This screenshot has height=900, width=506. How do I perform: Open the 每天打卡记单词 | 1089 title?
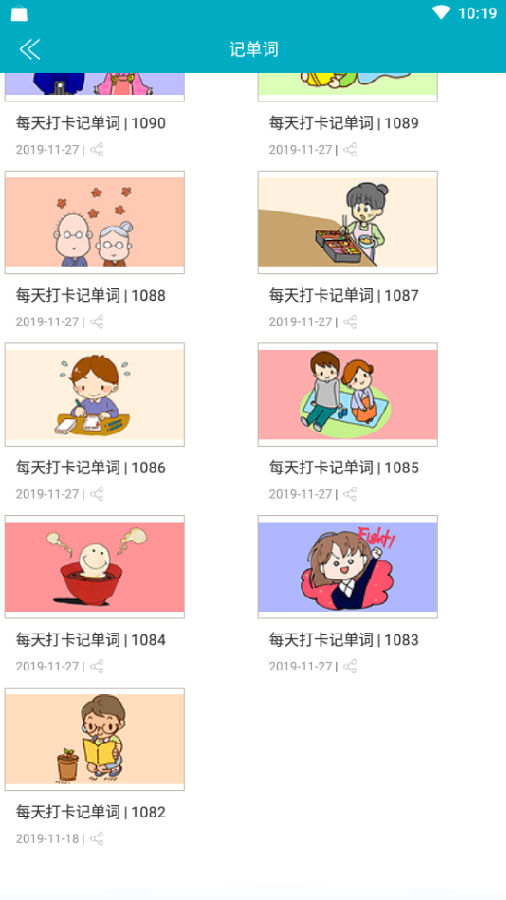tap(344, 123)
